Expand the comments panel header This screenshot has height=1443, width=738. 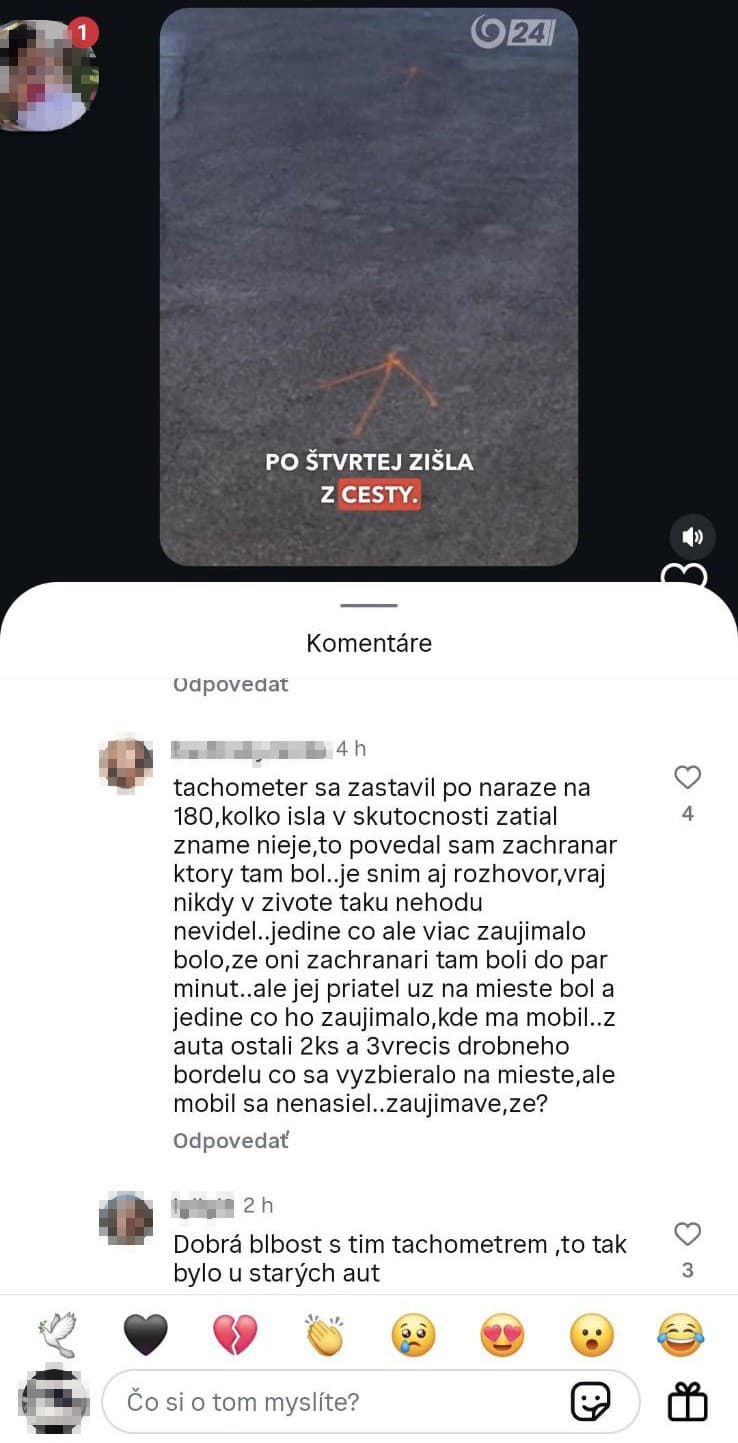368,643
